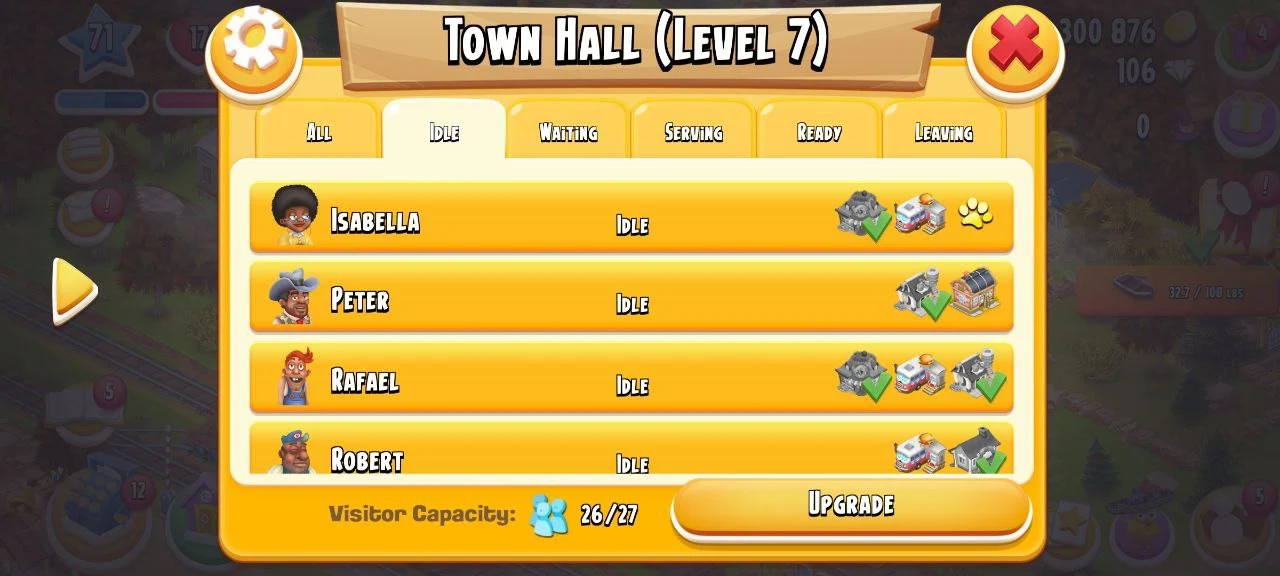Select the Idle tab
The height and width of the screenshot is (576, 1280).
[x=444, y=132]
